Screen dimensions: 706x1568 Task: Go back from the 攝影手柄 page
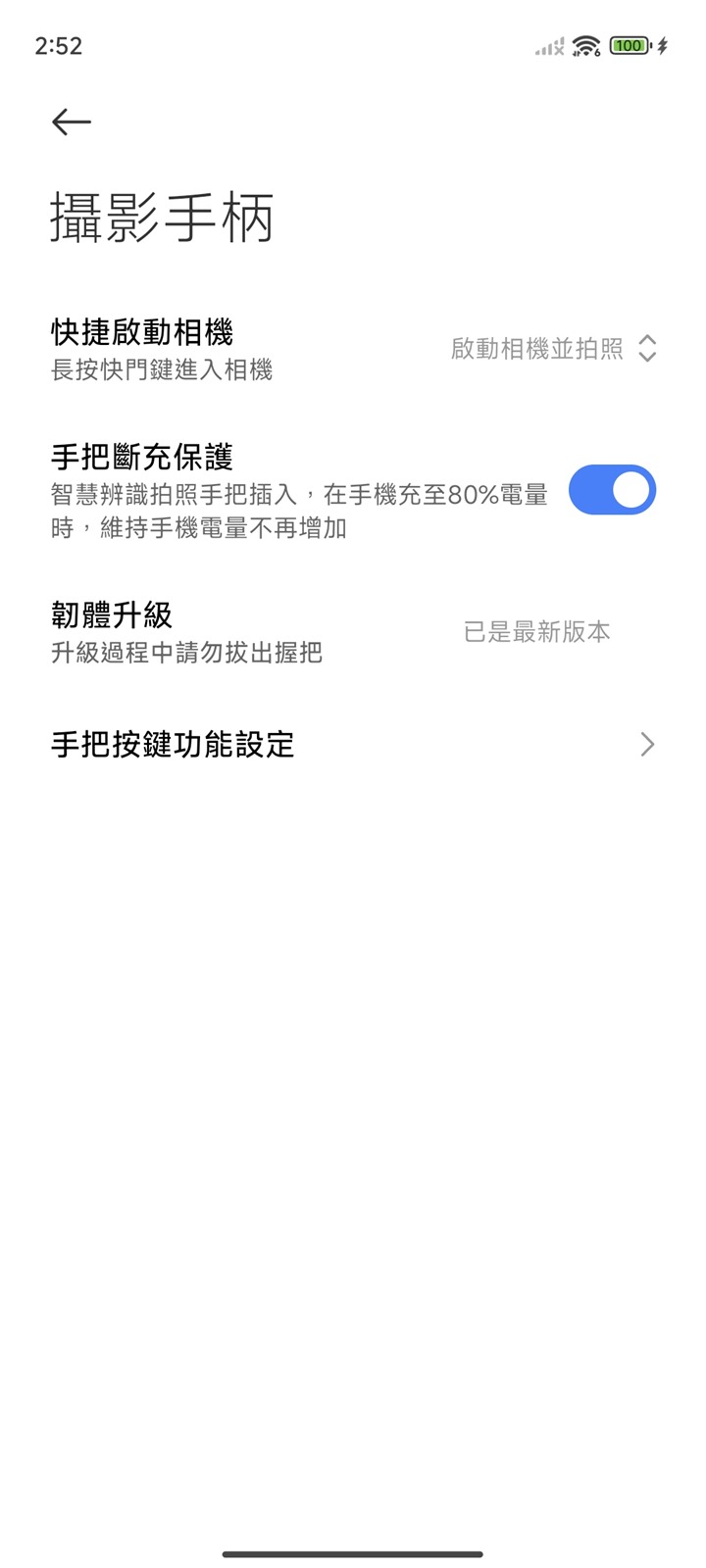tap(72, 122)
